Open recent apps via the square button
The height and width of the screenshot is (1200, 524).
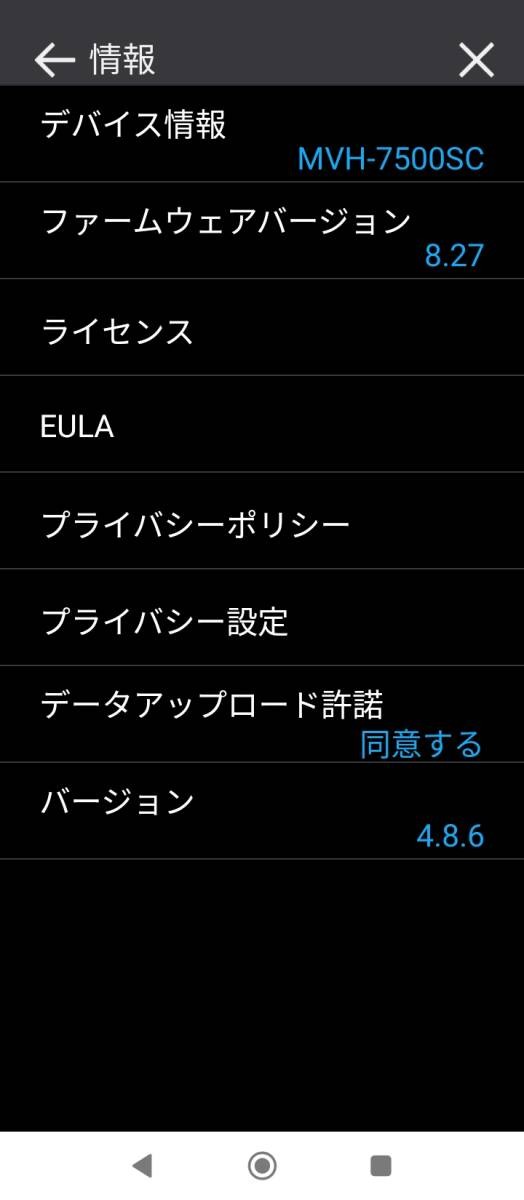coord(380,1165)
